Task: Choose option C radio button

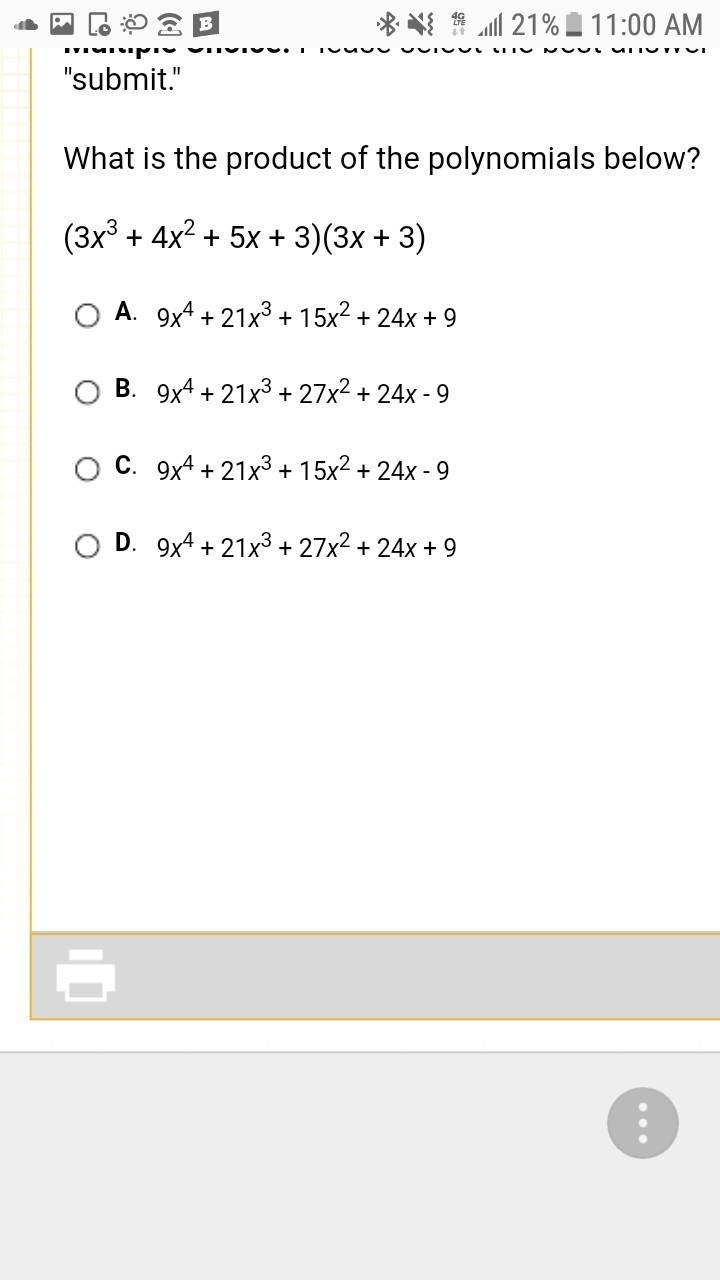Action: point(87,468)
